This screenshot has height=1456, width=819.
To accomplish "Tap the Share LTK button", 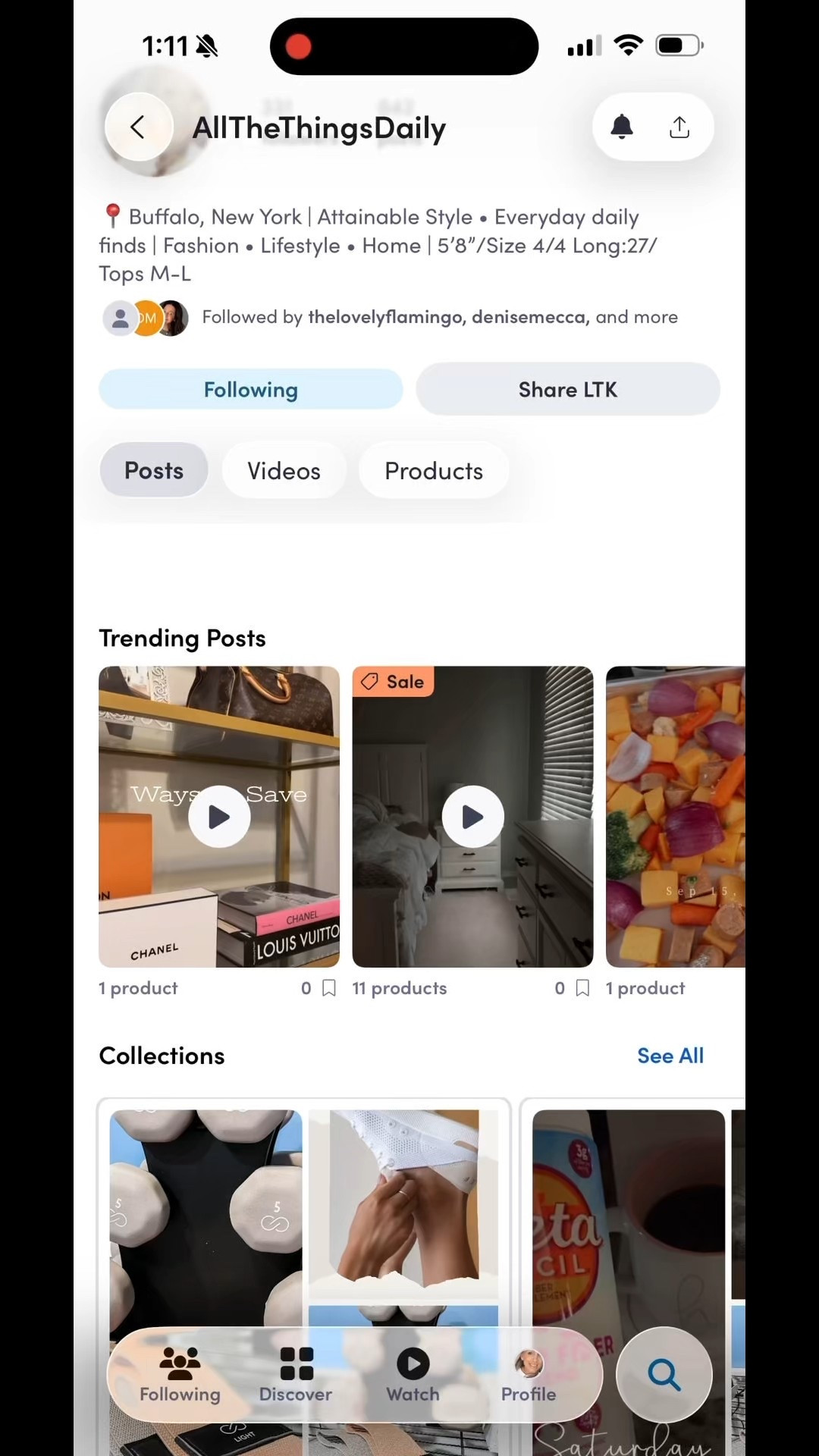I will click(x=567, y=390).
